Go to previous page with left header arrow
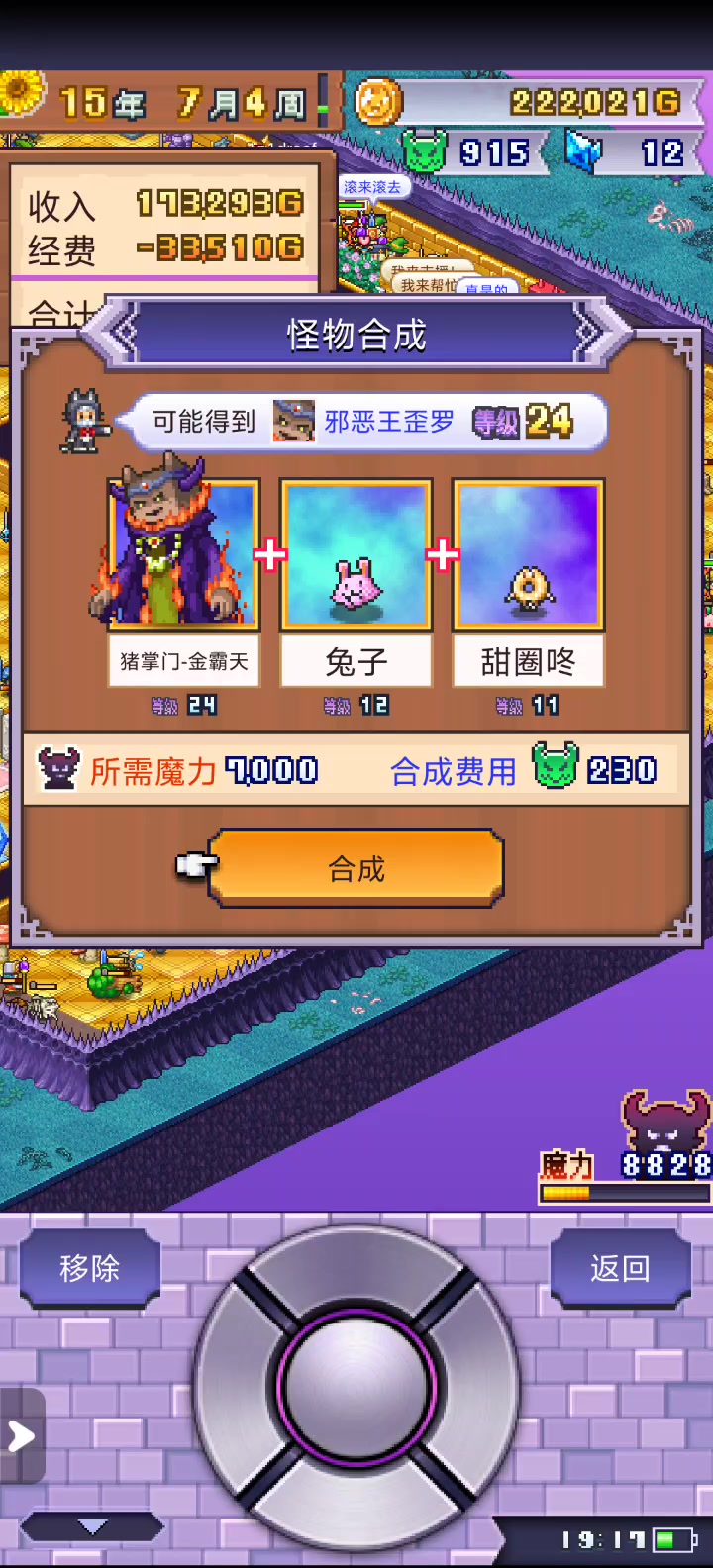 (123, 335)
